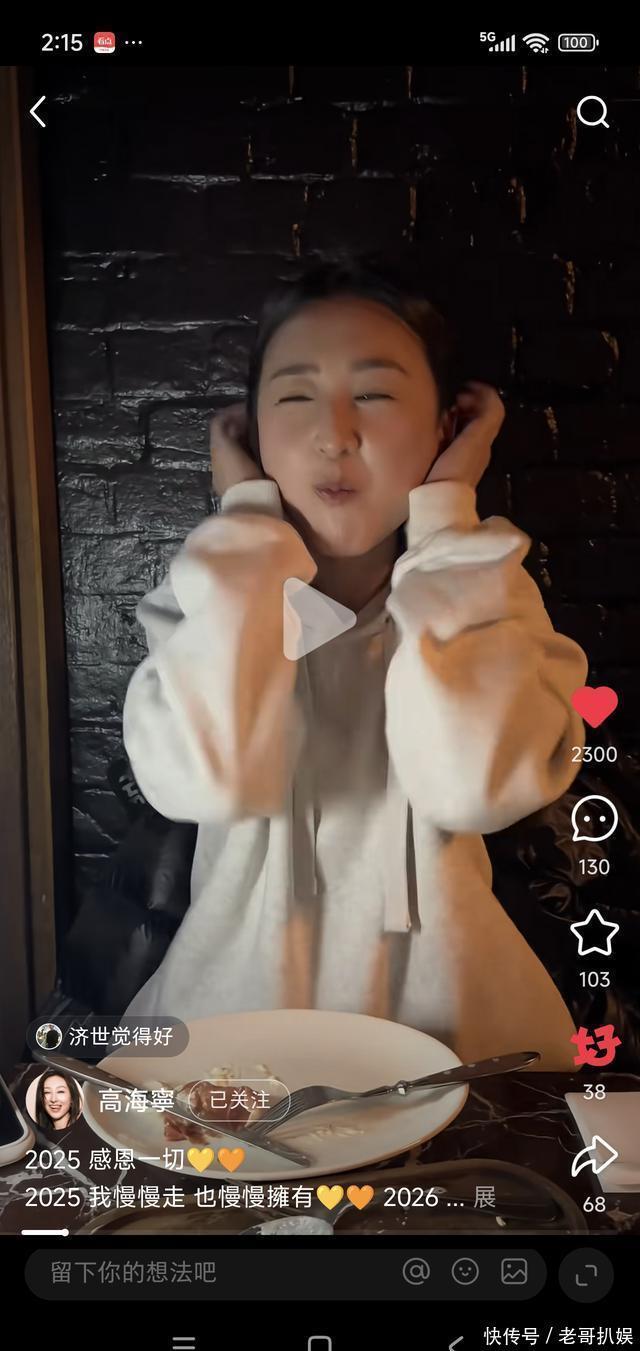Image resolution: width=640 pixels, height=1351 pixels.
Task: Open the 济世觉得好 badge
Action: pyautogui.click(x=107, y=1036)
